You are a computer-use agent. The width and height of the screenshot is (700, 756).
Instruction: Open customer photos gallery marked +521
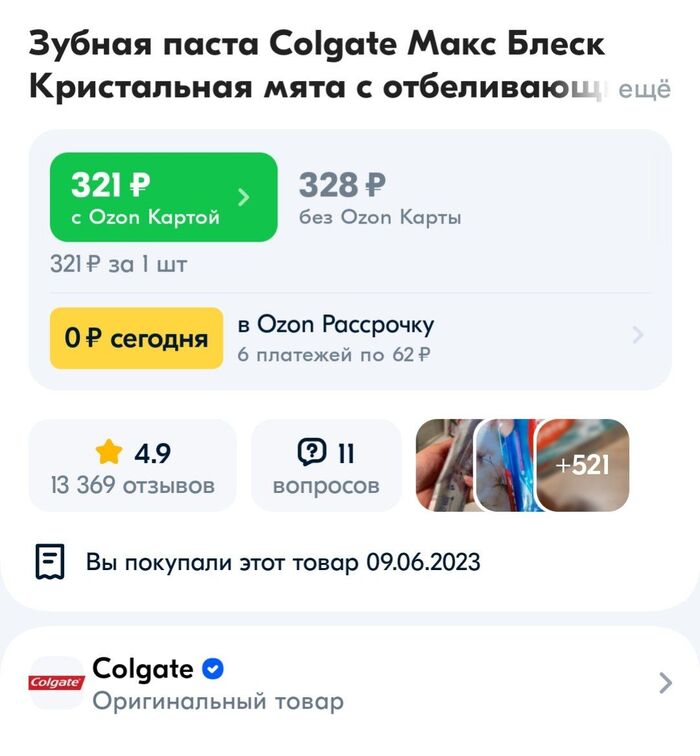click(x=584, y=465)
